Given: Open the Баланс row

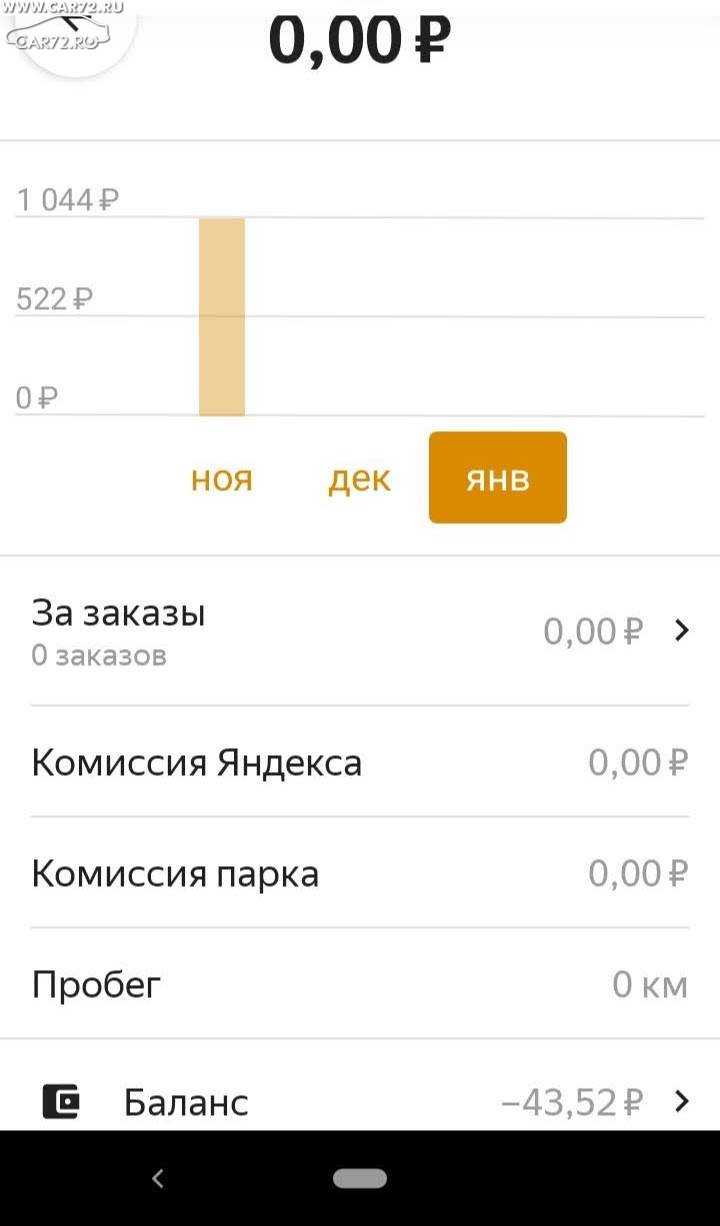Looking at the screenshot, I should [360, 1102].
